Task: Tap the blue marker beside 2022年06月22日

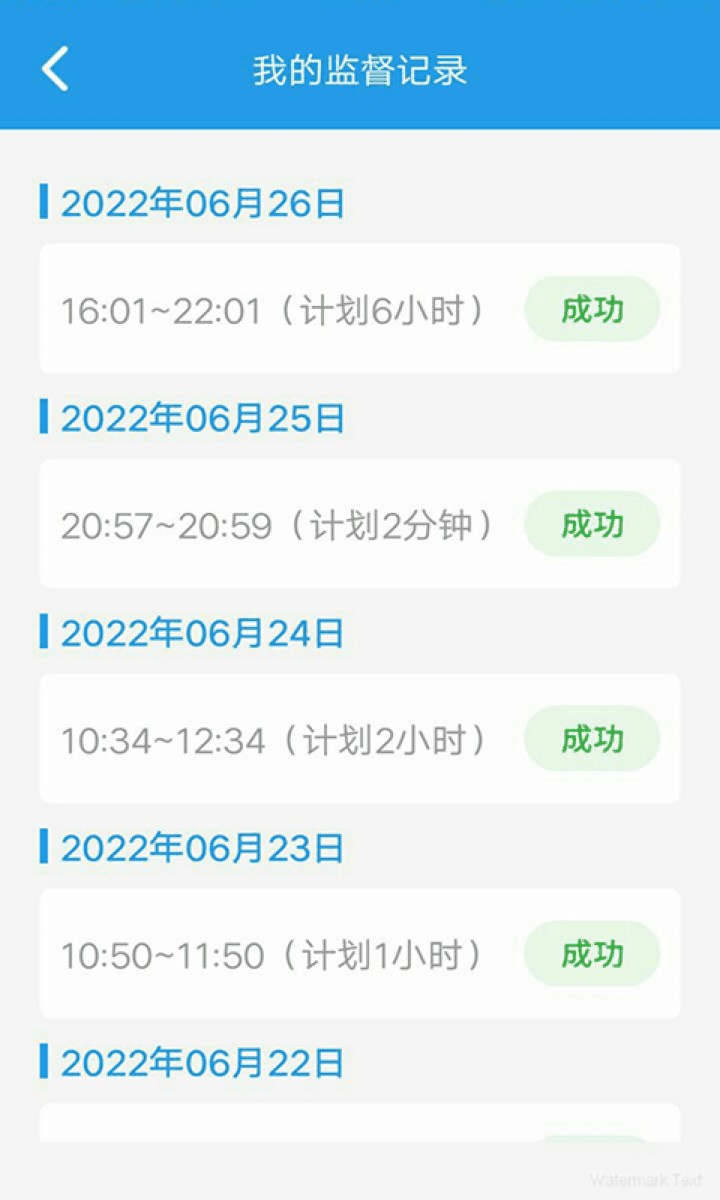Action: coord(42,1063)
